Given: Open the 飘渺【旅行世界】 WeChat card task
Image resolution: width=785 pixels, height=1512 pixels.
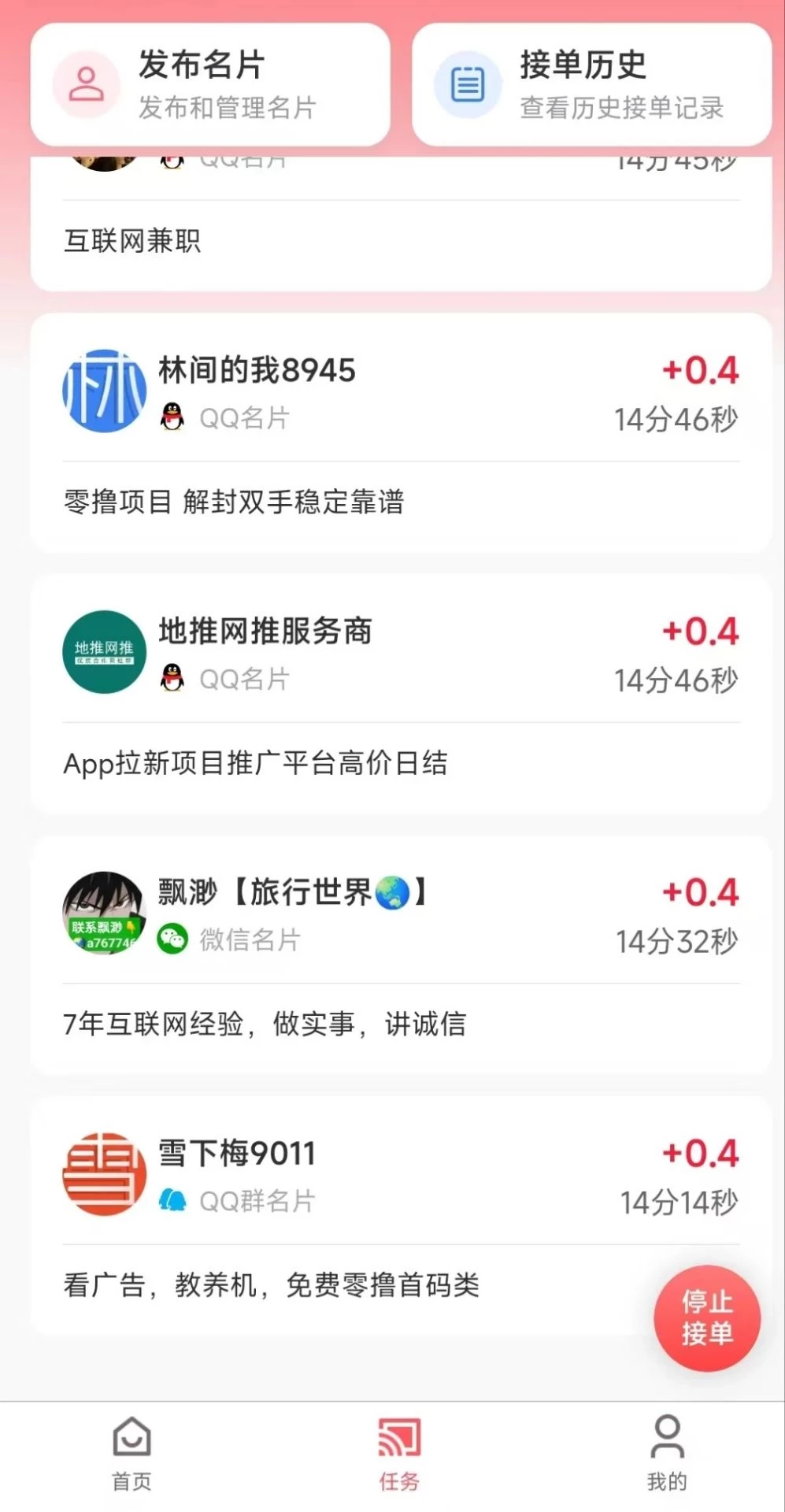Looking at the screenshot, I should click(401, 954).
